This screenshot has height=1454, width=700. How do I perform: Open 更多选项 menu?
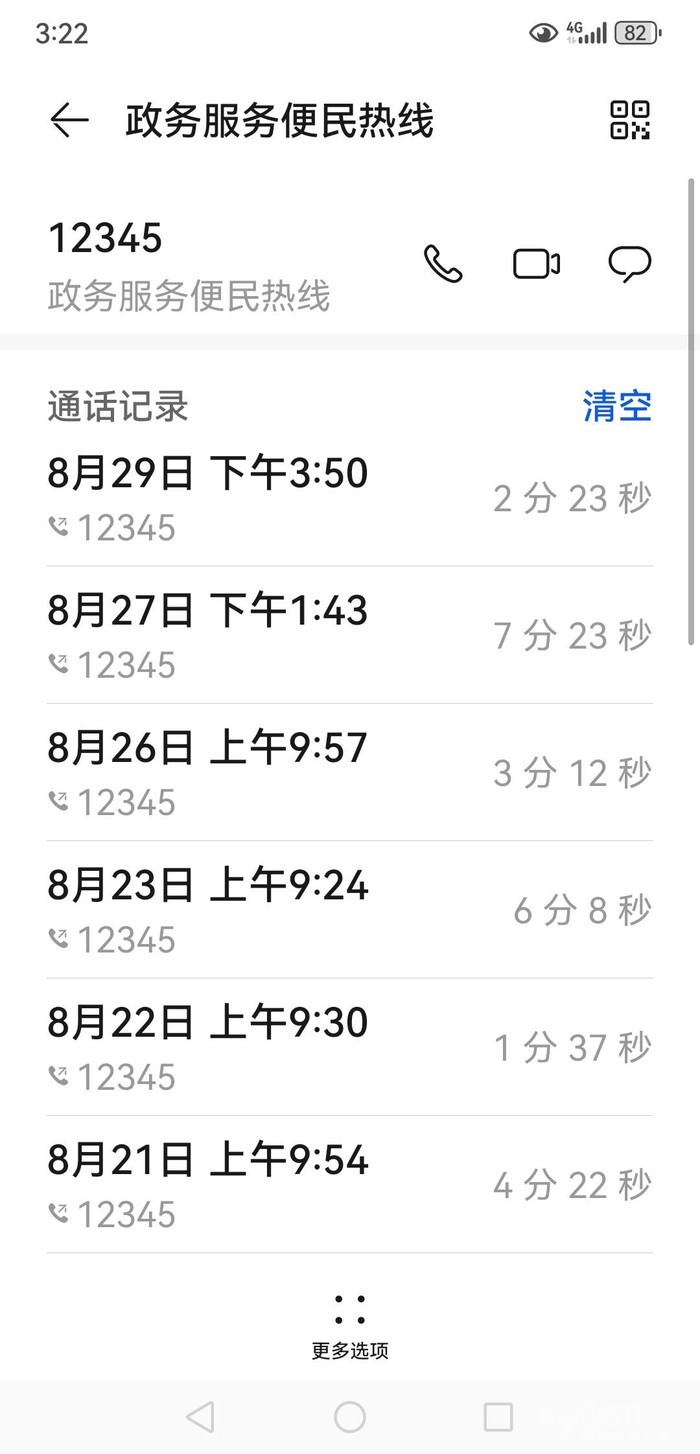point(349,1325)
